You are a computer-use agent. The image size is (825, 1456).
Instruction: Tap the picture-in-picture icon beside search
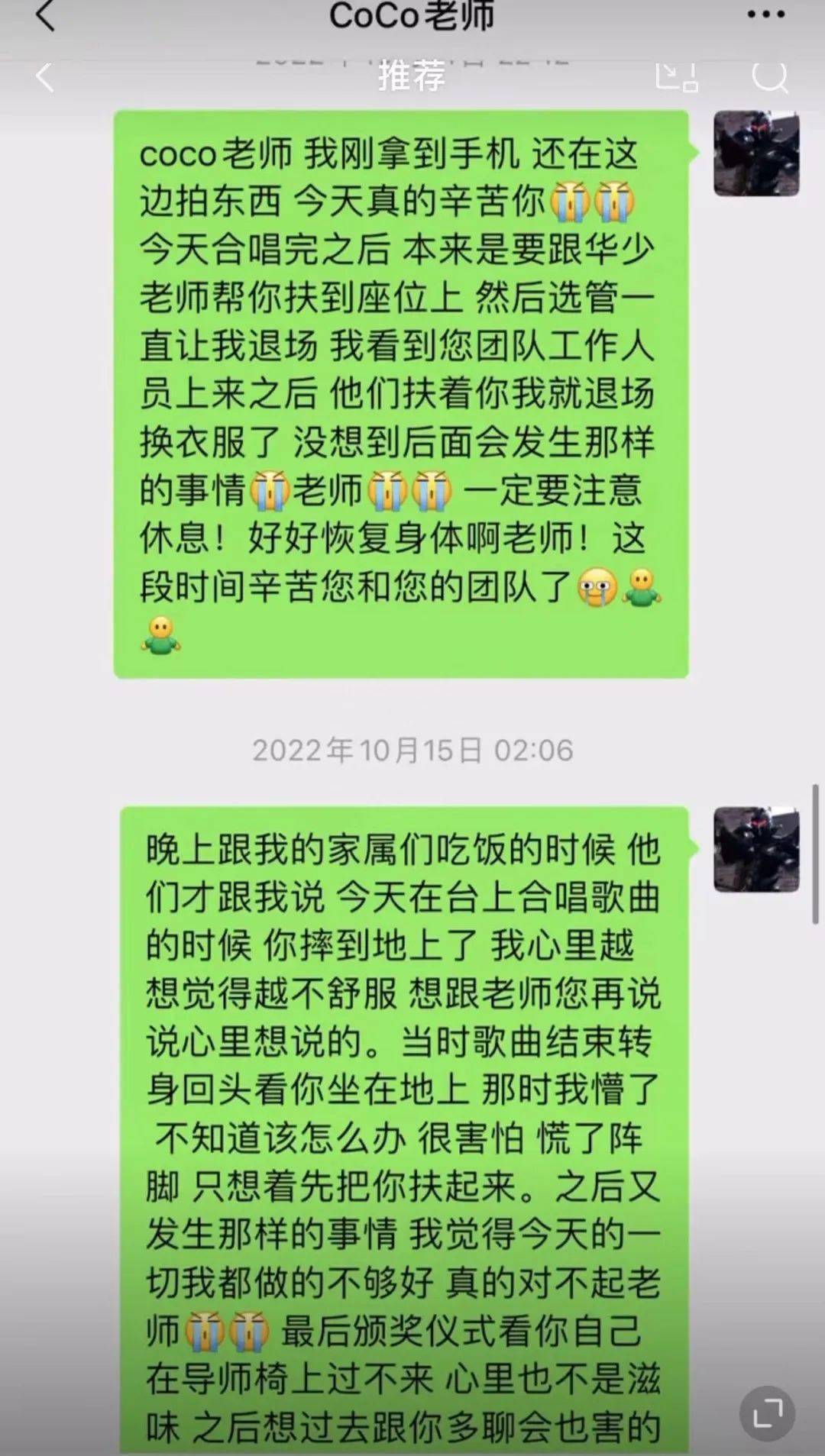pyautogui.click(x=677, y=77)
